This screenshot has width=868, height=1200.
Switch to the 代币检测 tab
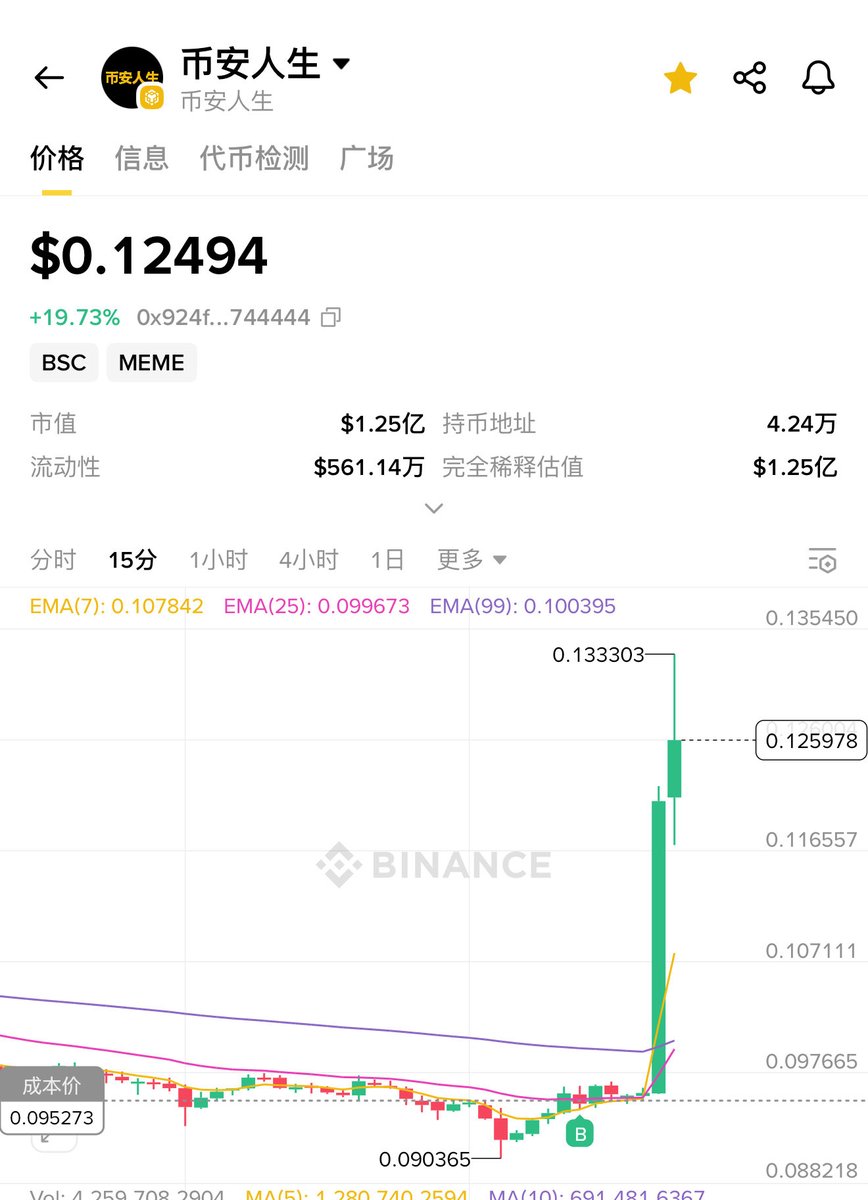(x=254, y=158)
